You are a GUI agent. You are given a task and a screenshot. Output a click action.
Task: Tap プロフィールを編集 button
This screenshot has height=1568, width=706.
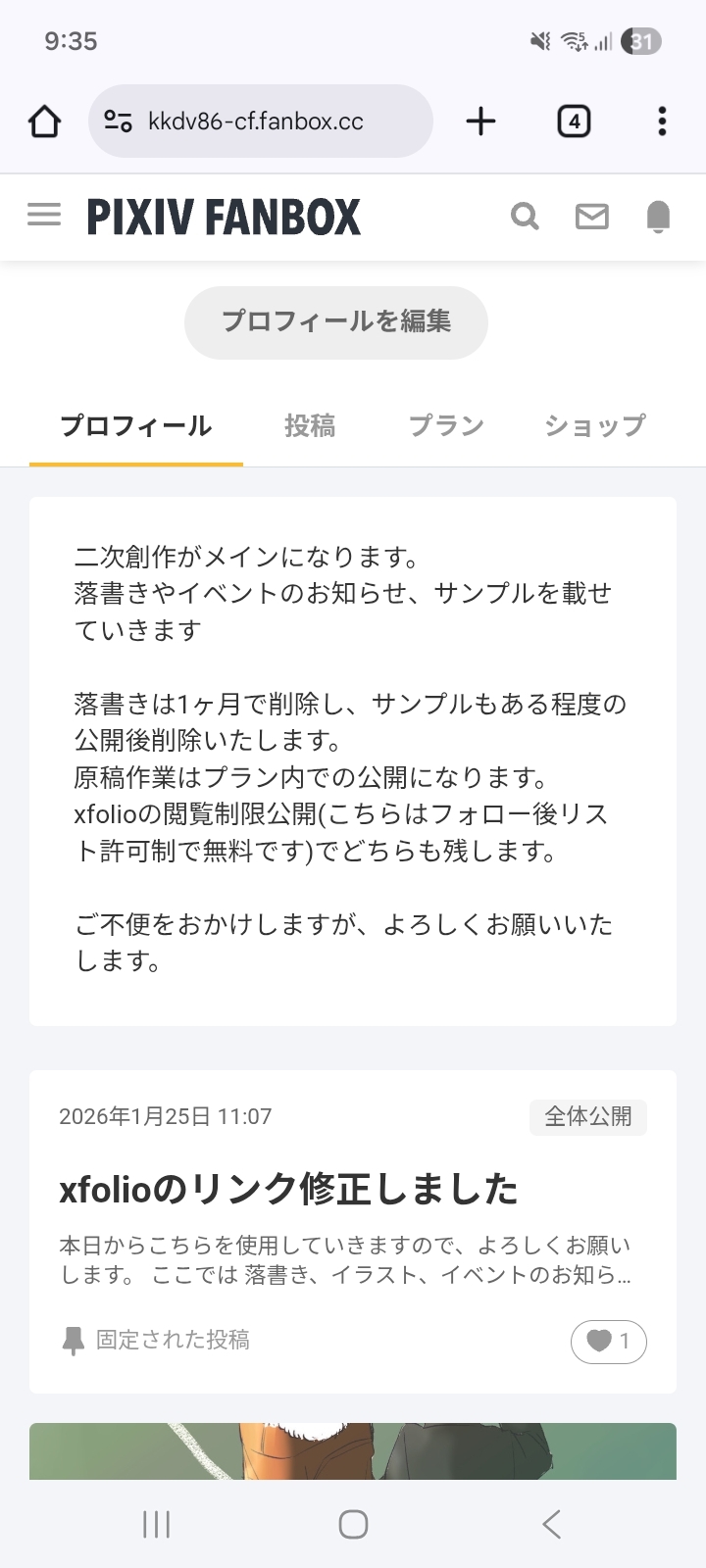(x=335, y=321)
